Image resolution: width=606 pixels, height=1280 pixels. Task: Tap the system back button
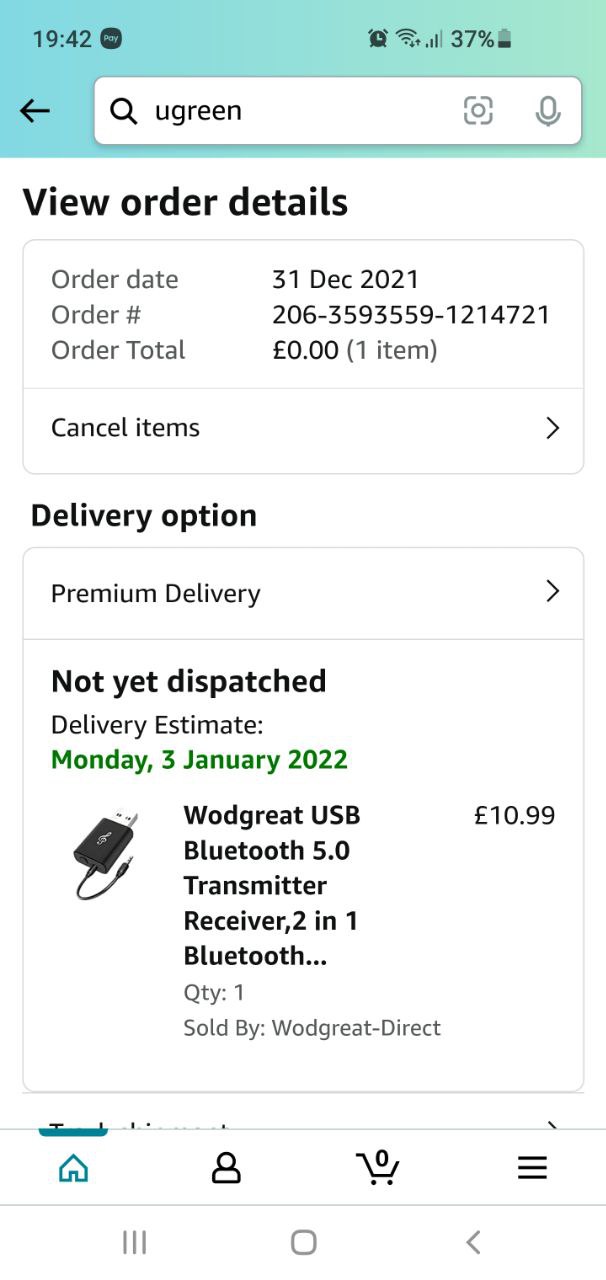[x=473, y=1242]
